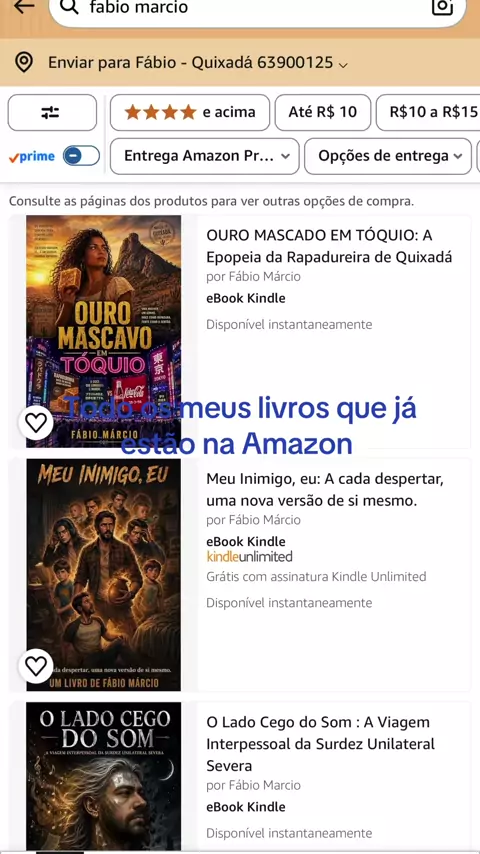This screenshot has height=854, width=480.
Task: Open the camera search icon
Action: click(x=442, y=7)
